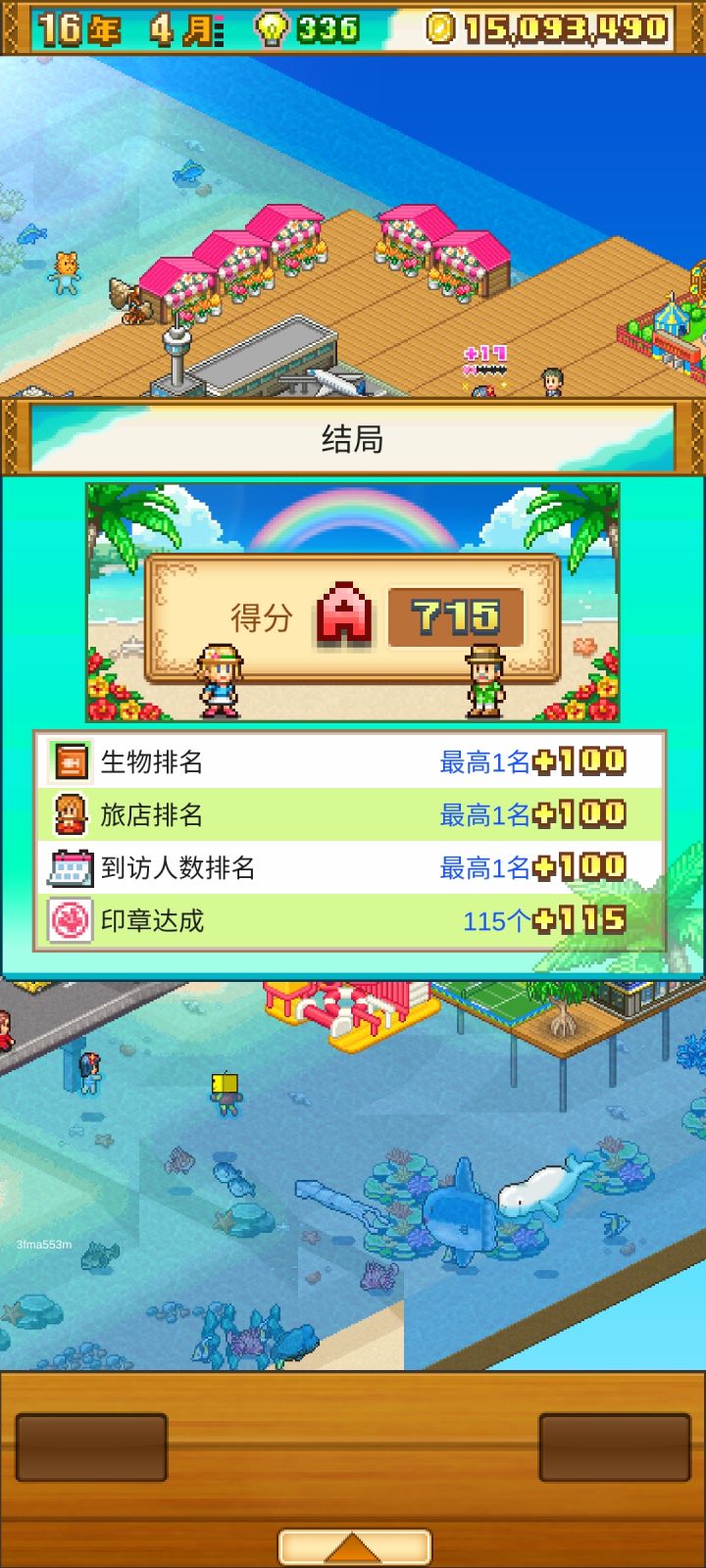This screenshot has height=1568, width=706.
Task: Select the 结局 title banner
Action: pos(353,438)
